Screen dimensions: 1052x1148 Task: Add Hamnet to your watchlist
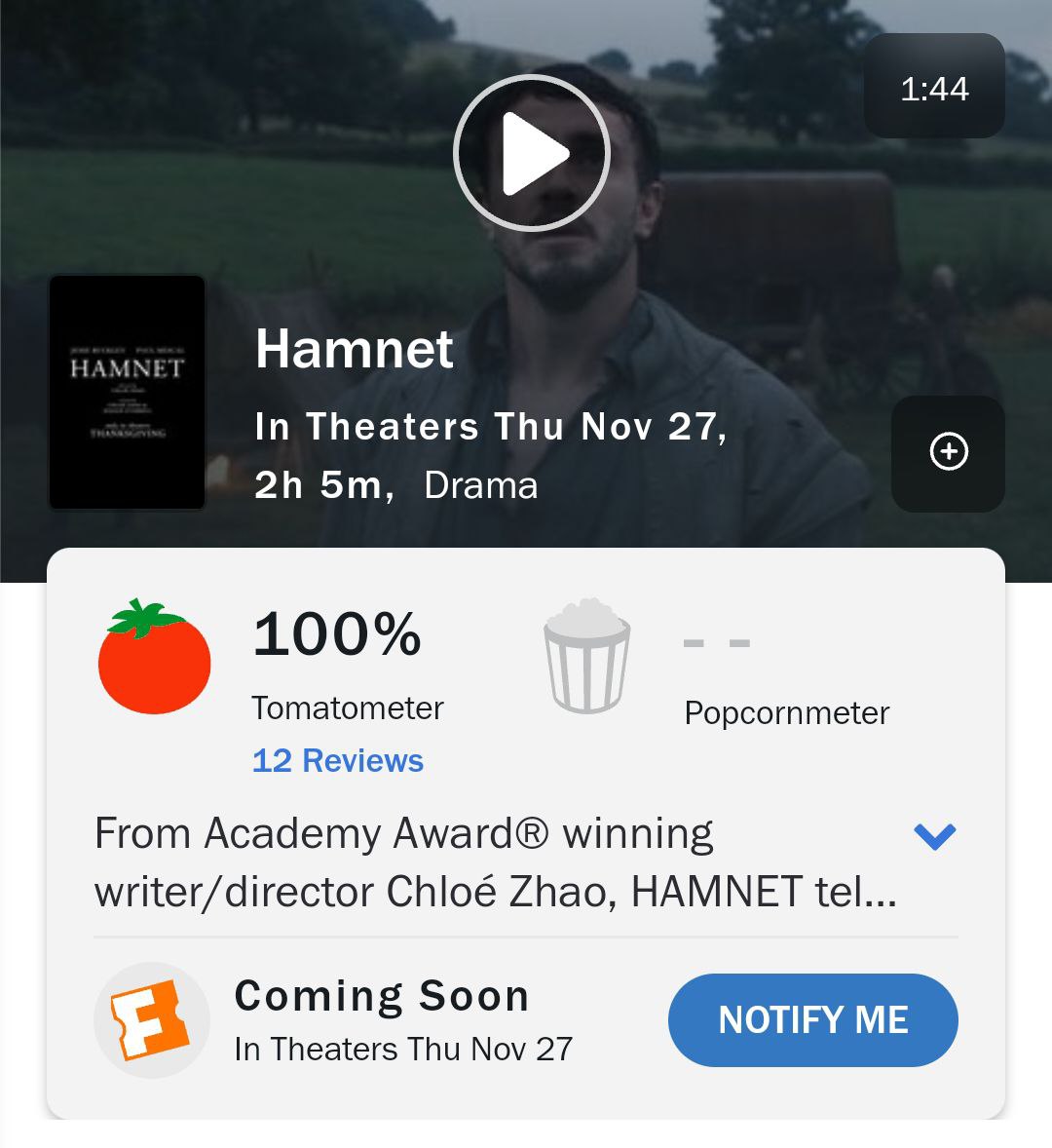tap(949, 453)
